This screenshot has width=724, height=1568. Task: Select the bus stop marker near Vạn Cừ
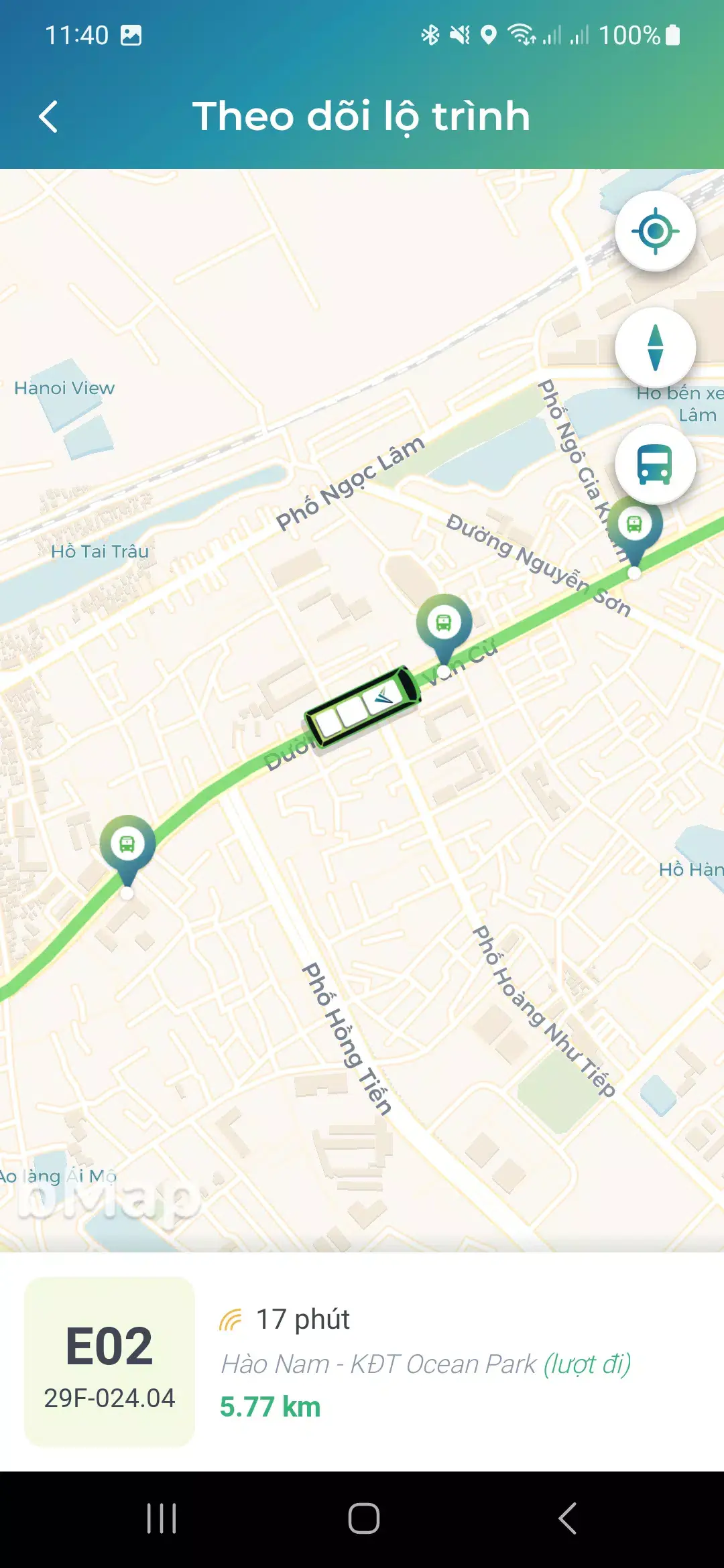tap(444, 623)
